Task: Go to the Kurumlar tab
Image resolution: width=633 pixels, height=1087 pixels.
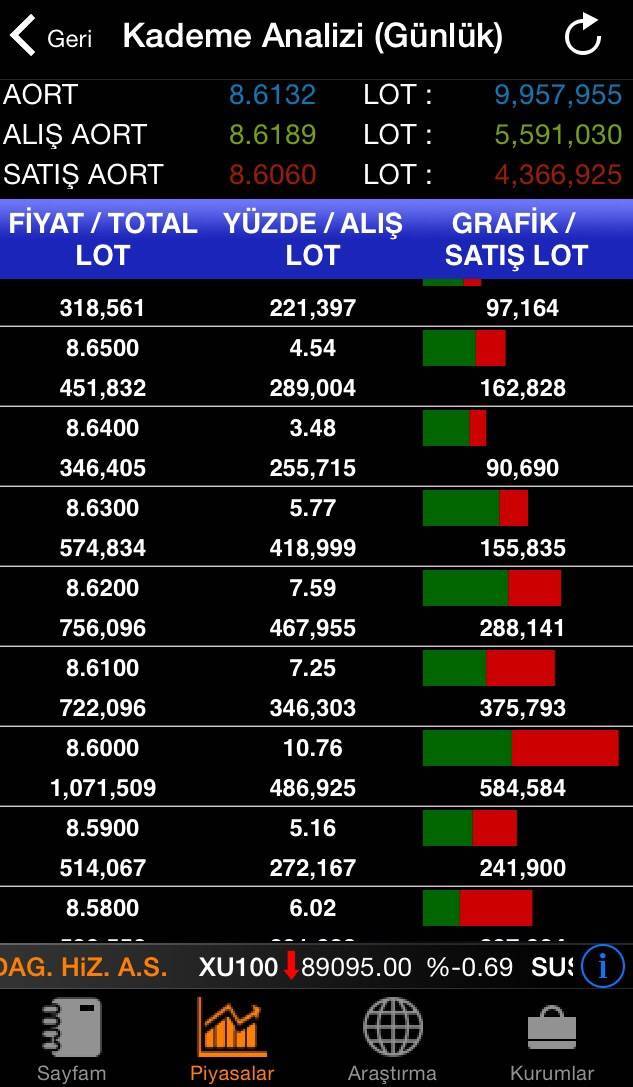Action: (551, 1040)
